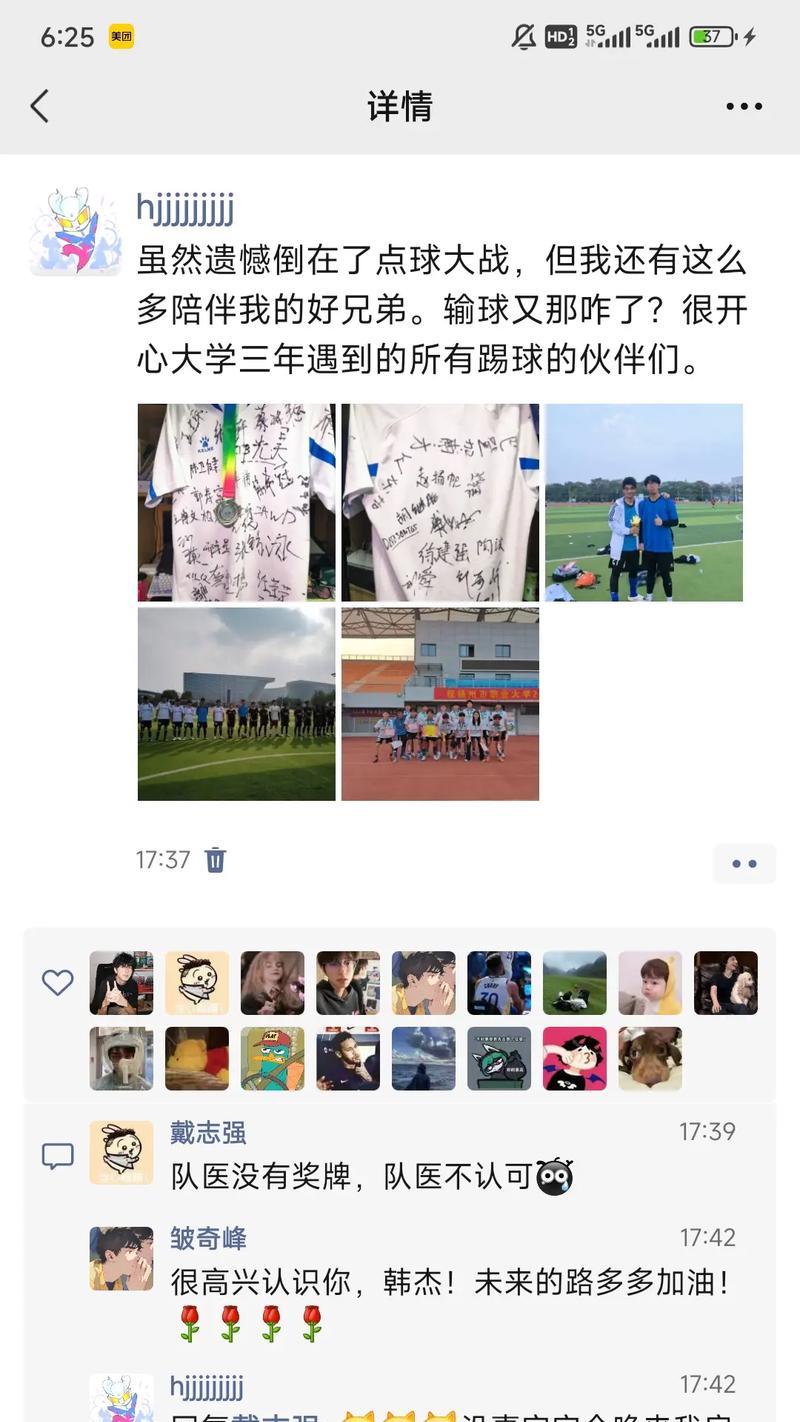Image resolution: width=800 pixels, height=1422 pixels.
Task: Open the signed jersey photo with medal
Action: pos(236,502)
